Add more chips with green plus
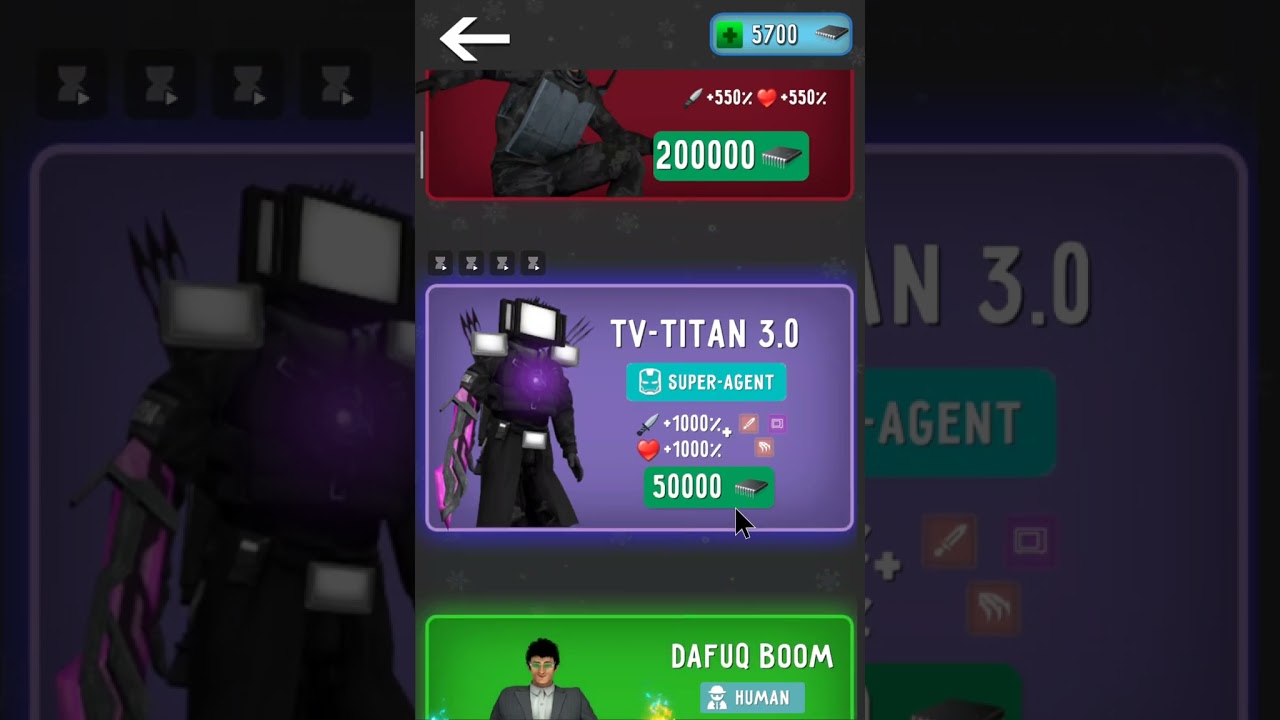Viewport: 1280px width, 720px height. click(x=730, y=36)
